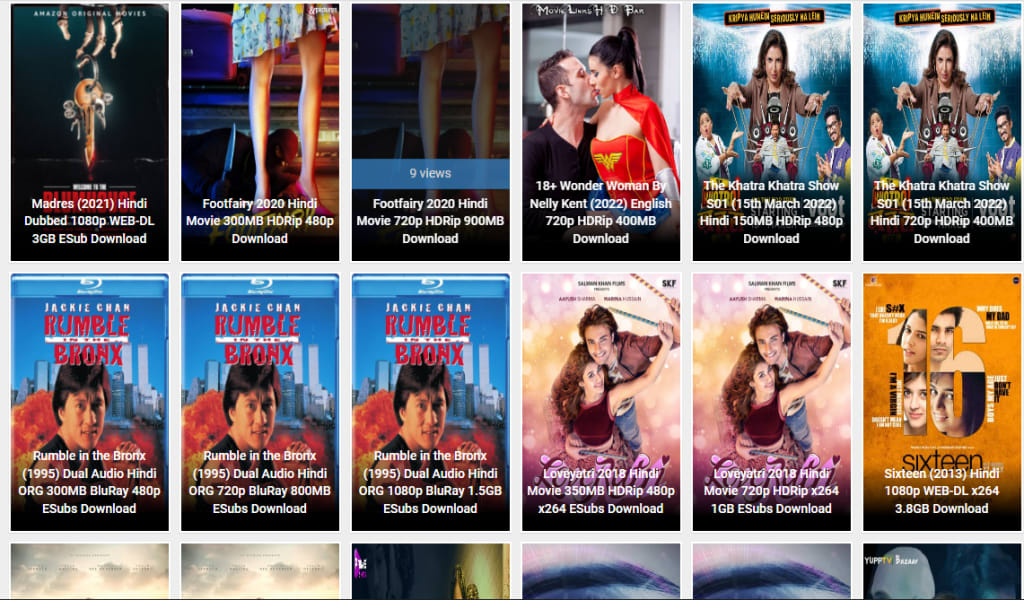The height and width of the screenshot is (600, 1024).
Task: View Loveyatri 2018 720p HDRip 1GB card
Action: point(771,400)
